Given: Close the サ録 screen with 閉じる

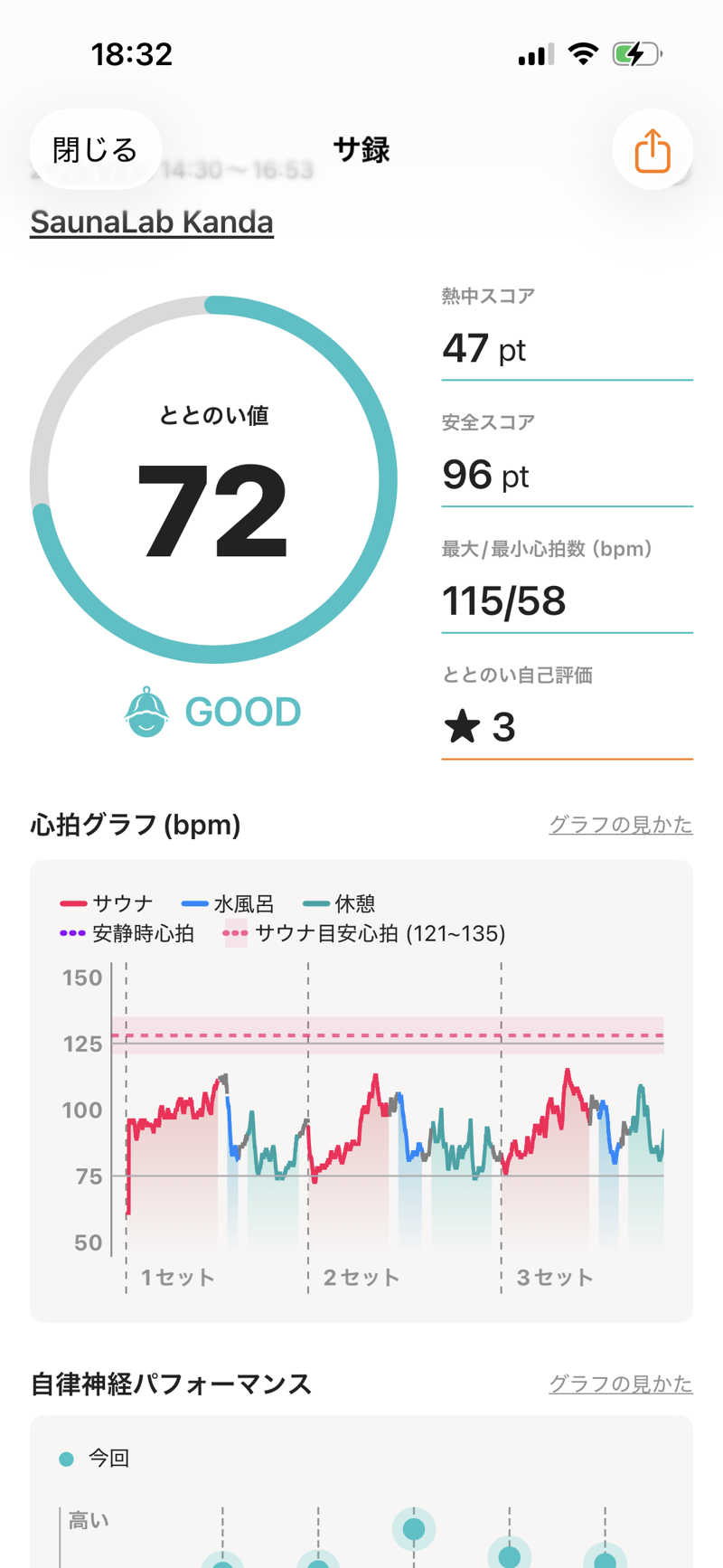Looking at the screenshot, I should [x=95, y=149].
